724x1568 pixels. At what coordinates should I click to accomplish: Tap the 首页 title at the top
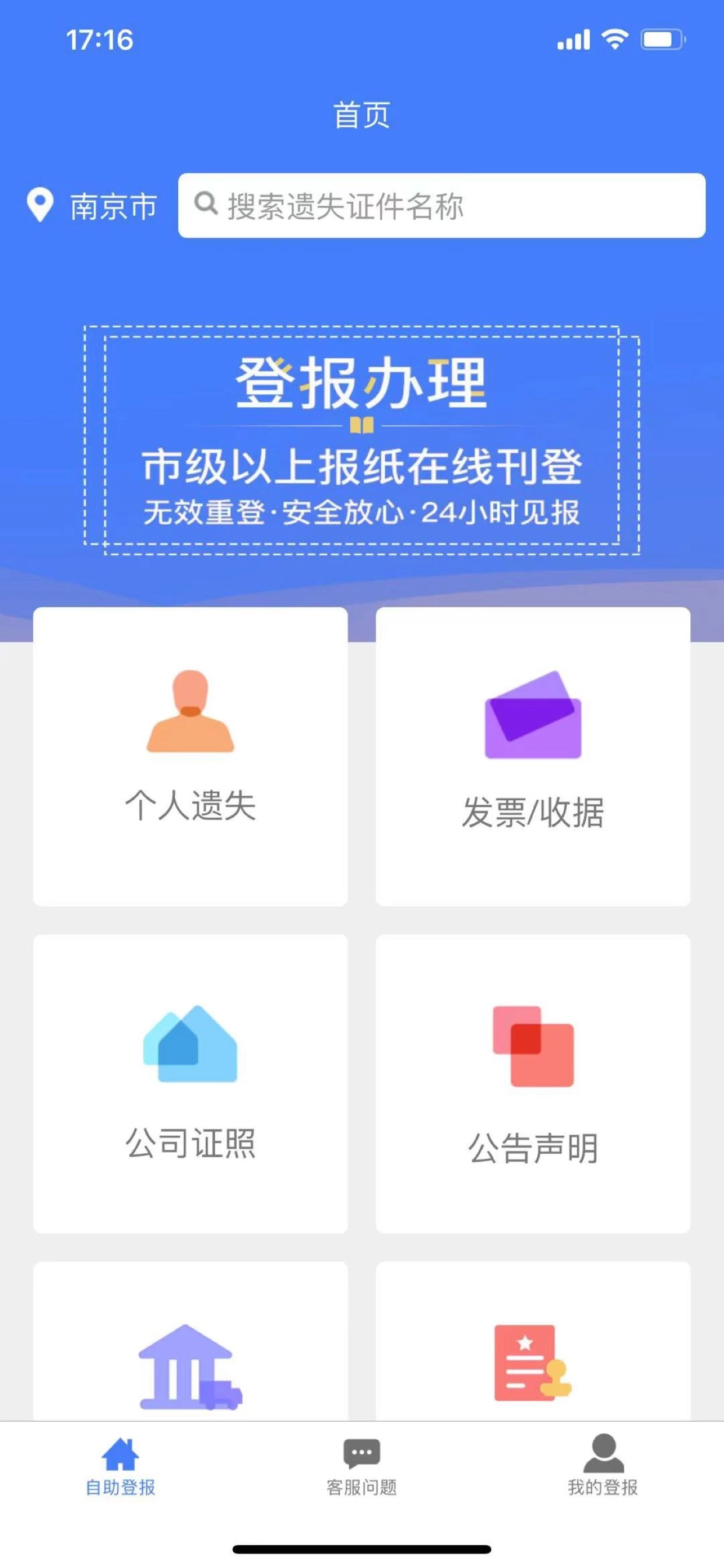point(361,114)
